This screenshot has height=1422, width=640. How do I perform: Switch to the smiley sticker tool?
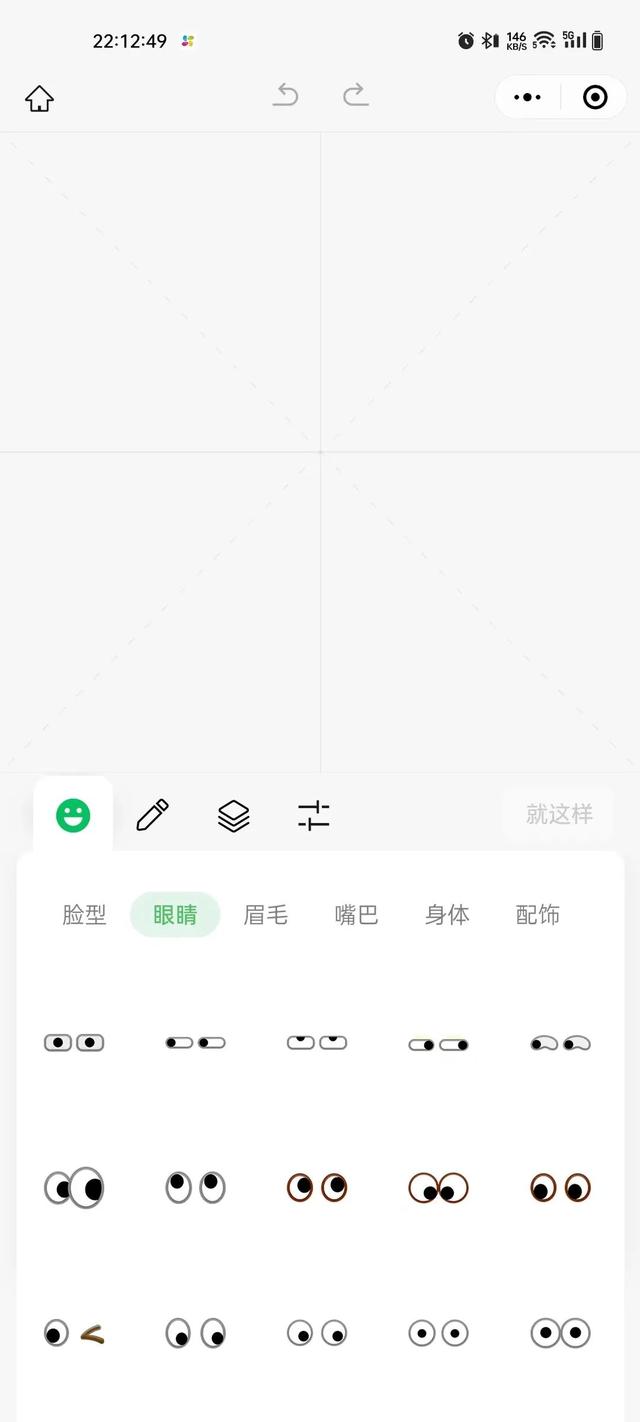[x=73, y=815]
